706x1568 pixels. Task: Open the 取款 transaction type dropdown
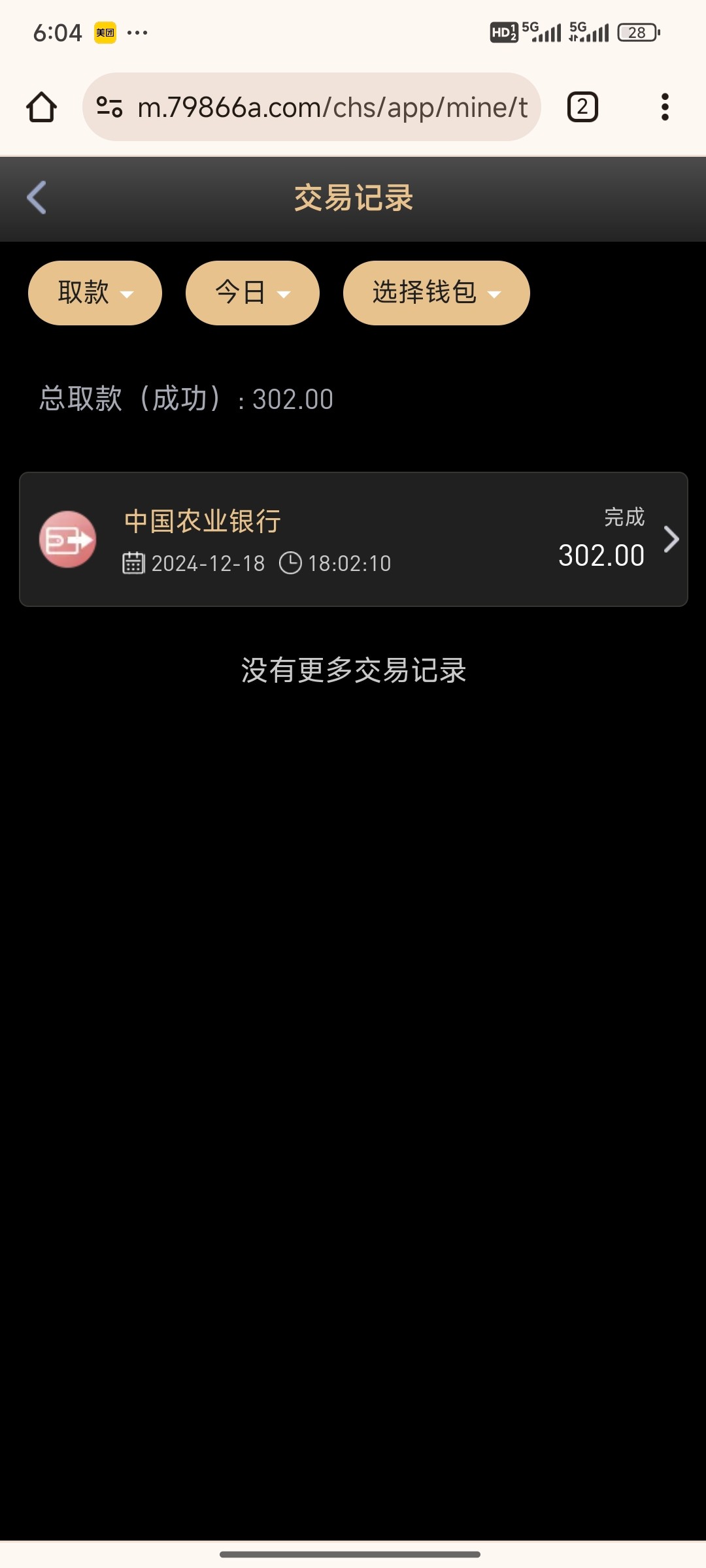95,293
